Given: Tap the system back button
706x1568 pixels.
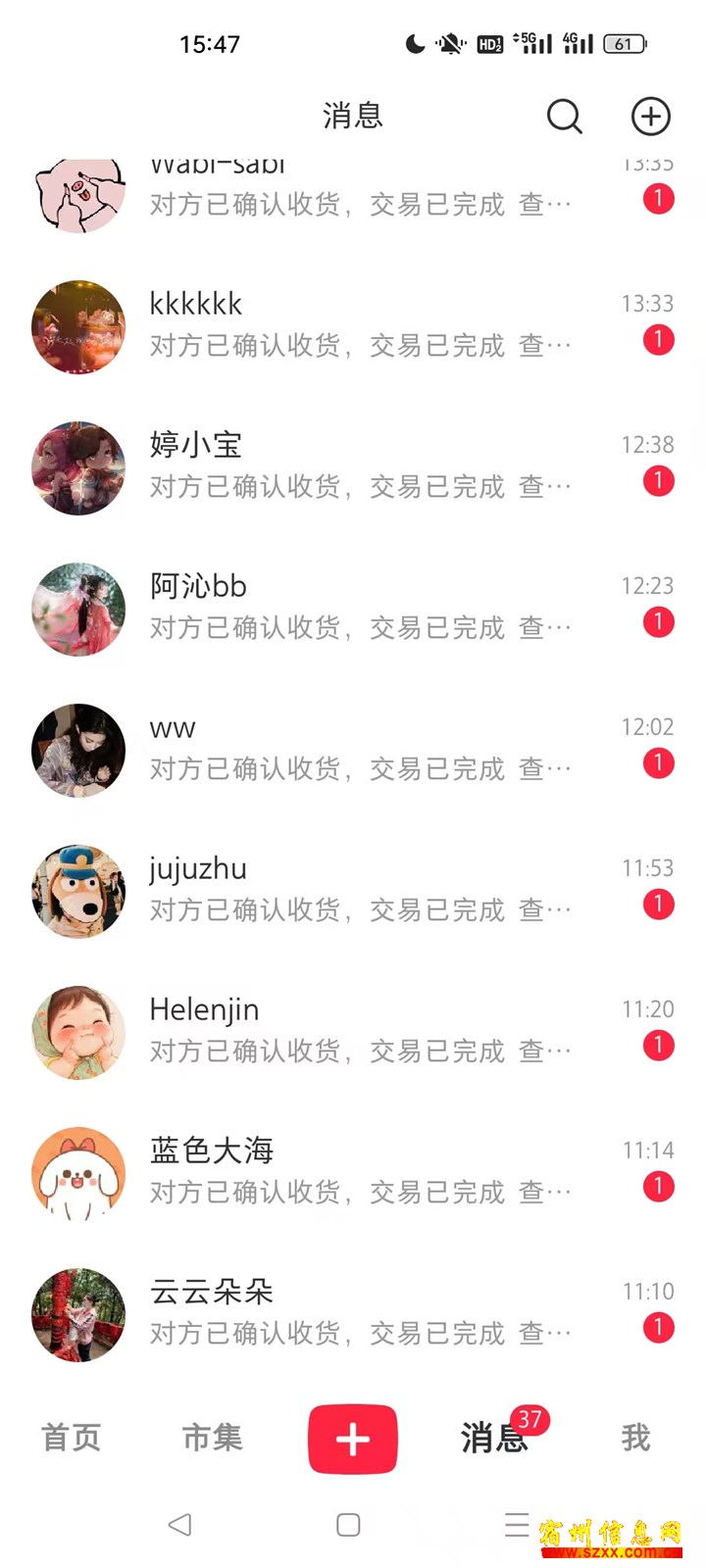Looking at the screenshot, I should 179,1525.
